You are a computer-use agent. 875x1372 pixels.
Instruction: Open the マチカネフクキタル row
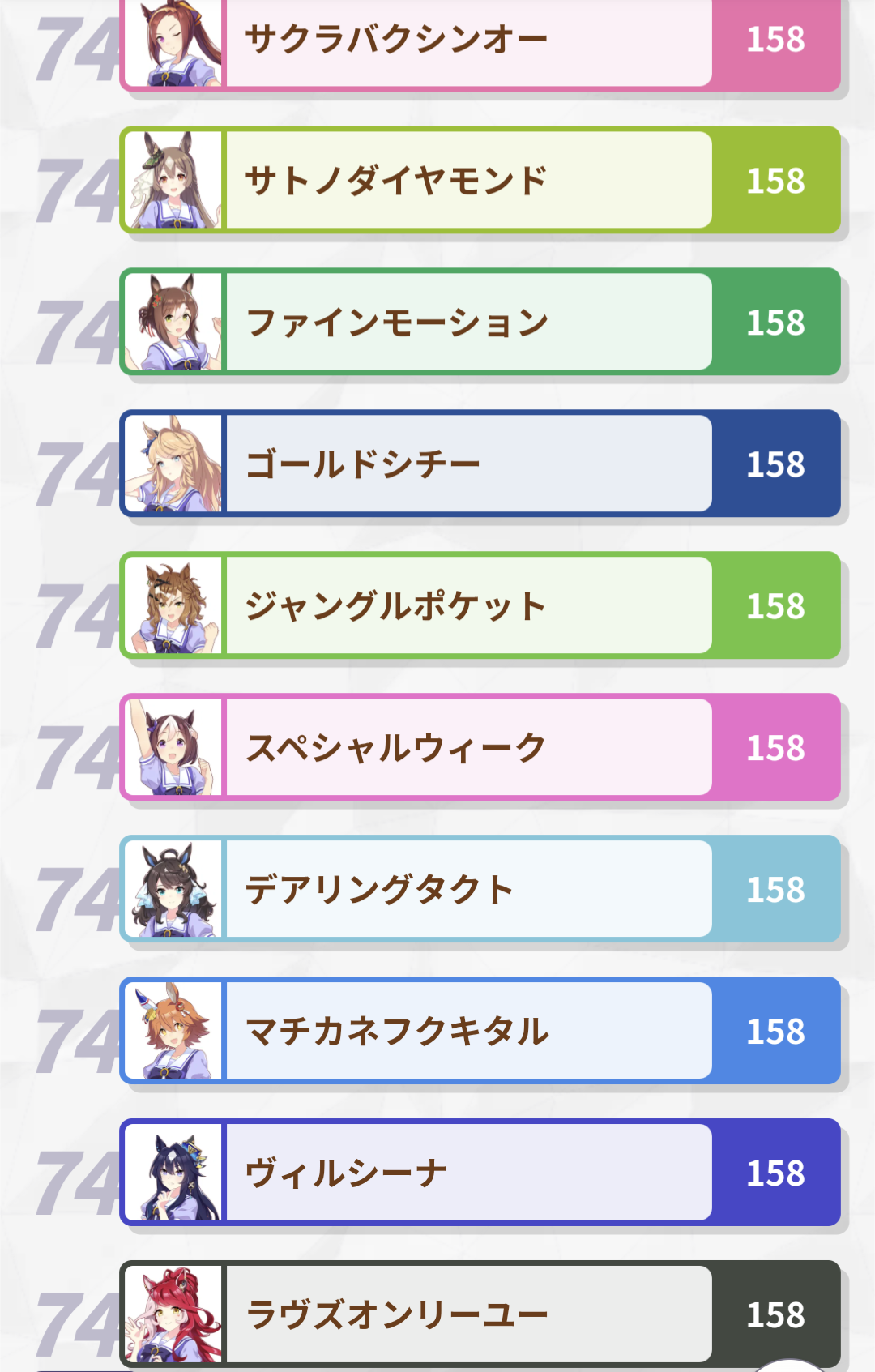[478, 1031]
